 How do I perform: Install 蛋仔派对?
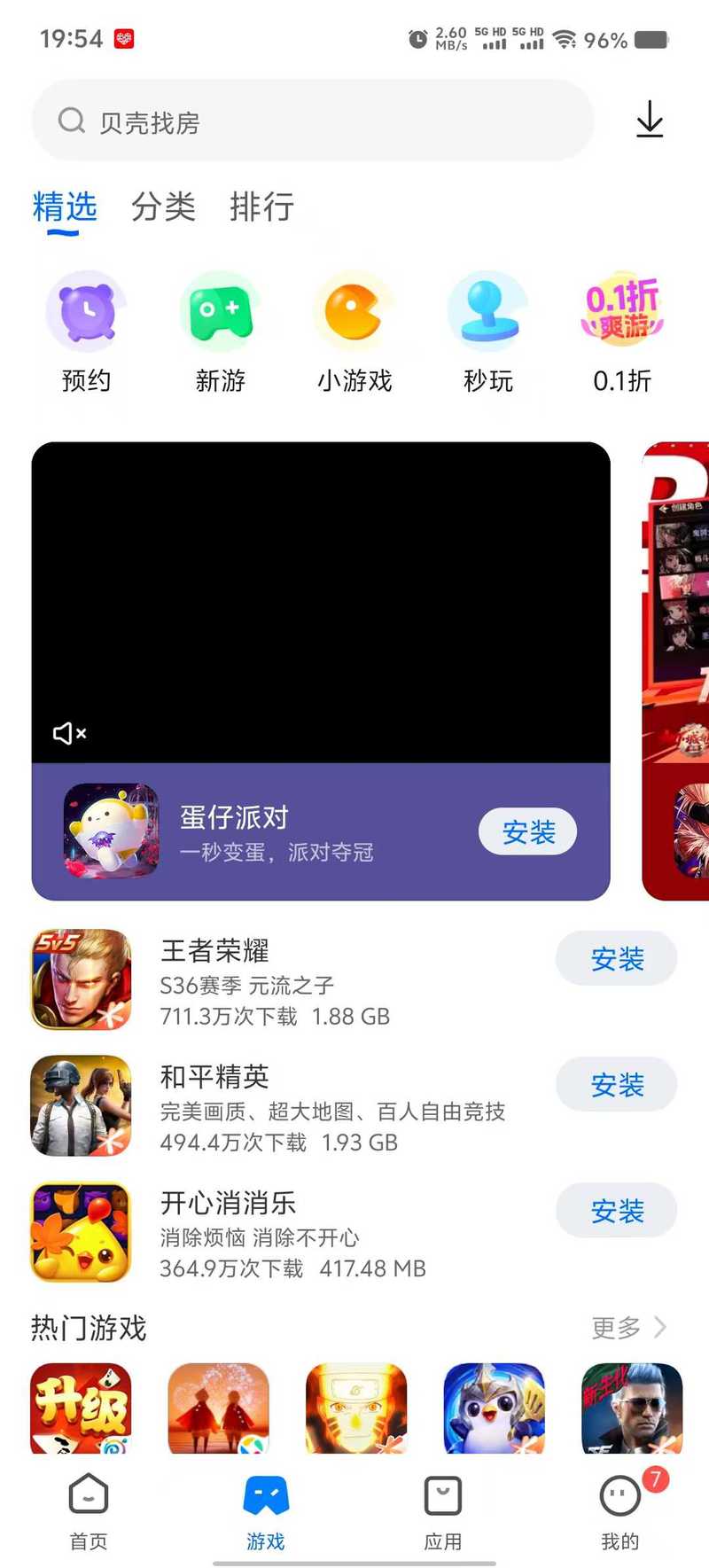pyautogui.click(x=528, y=831)
